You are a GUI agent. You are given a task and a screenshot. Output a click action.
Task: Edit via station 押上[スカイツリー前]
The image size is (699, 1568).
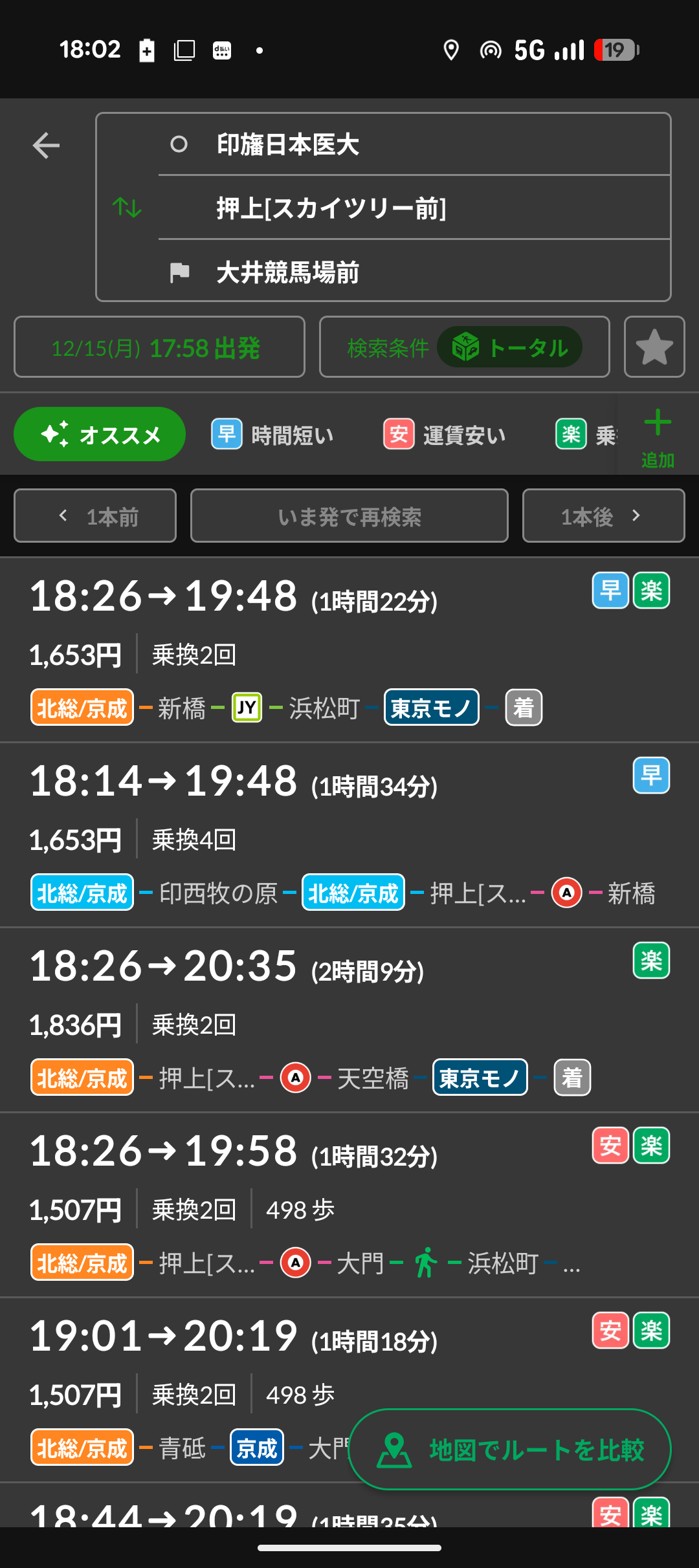(x=414, y=208)
